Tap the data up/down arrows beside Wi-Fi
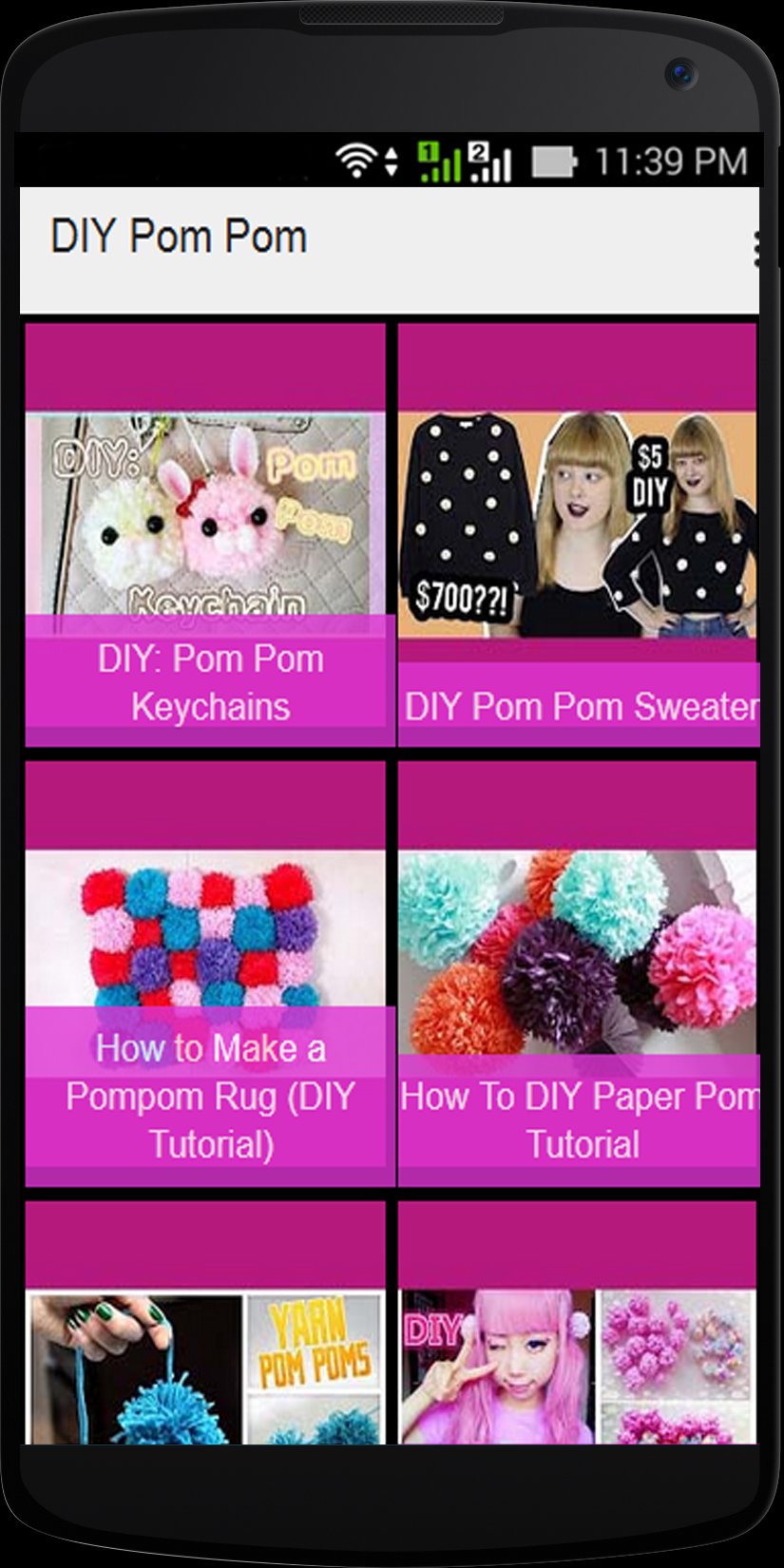Screen dimensions: 784x1568 pyautogui.click(x=391, y=162)
